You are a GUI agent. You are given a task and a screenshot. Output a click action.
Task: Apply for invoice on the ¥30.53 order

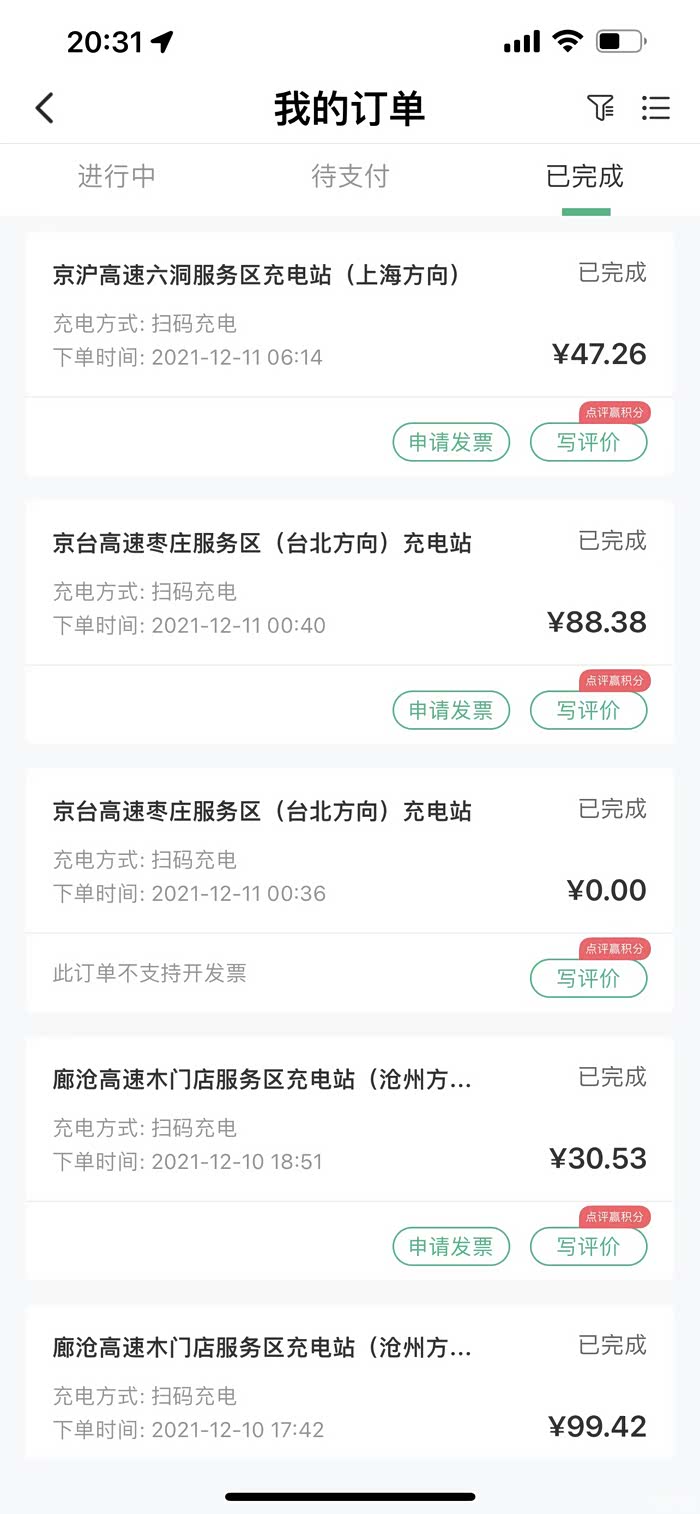[x=451, y=1246]
